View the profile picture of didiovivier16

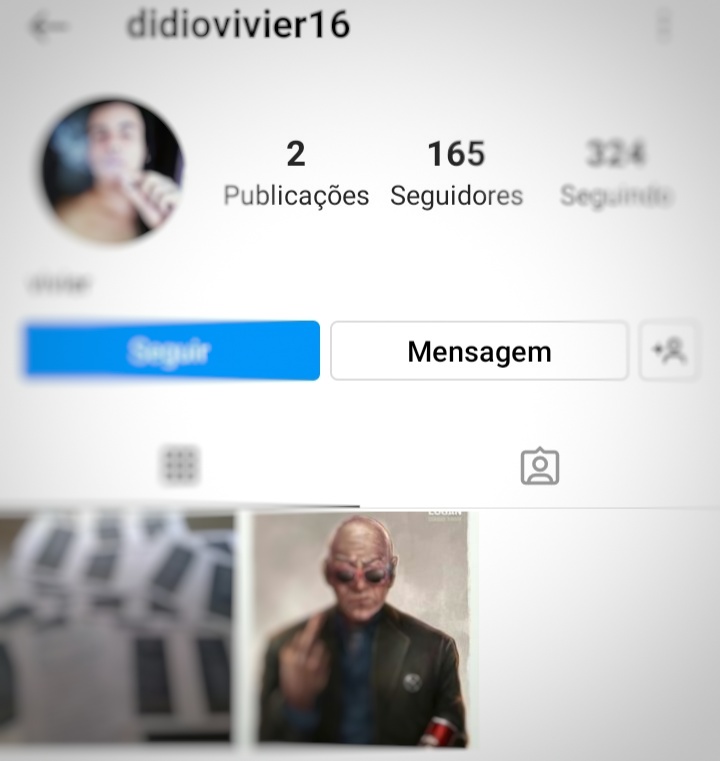[x=112, y=170]
